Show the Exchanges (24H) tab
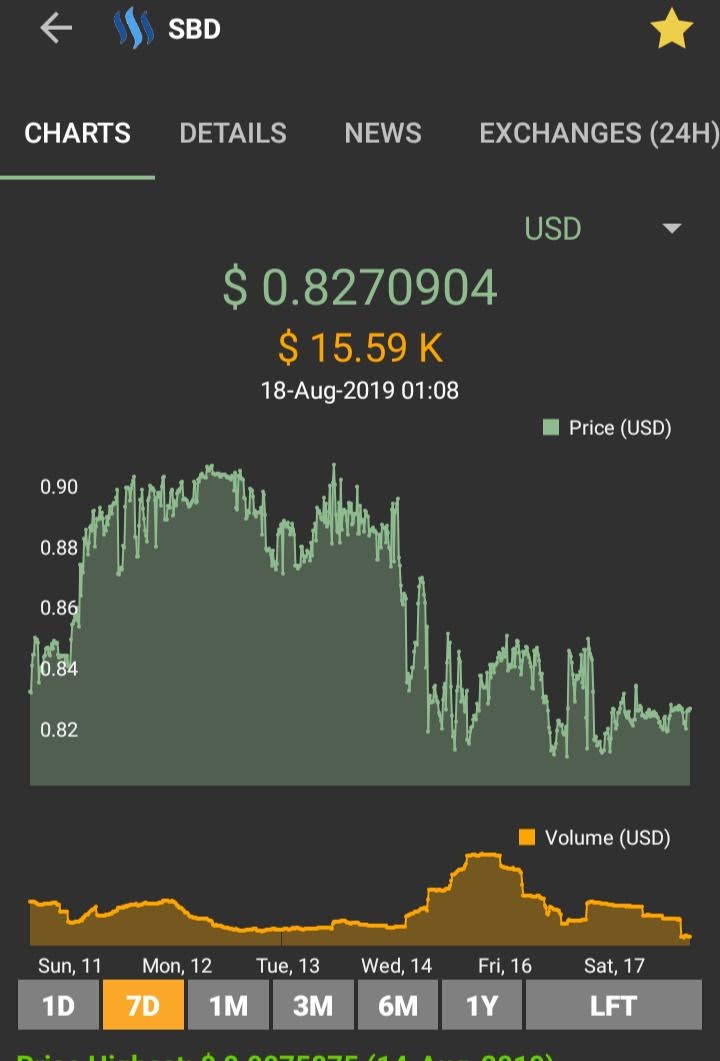The image size is (720, 1061). [x=598, y=134]
